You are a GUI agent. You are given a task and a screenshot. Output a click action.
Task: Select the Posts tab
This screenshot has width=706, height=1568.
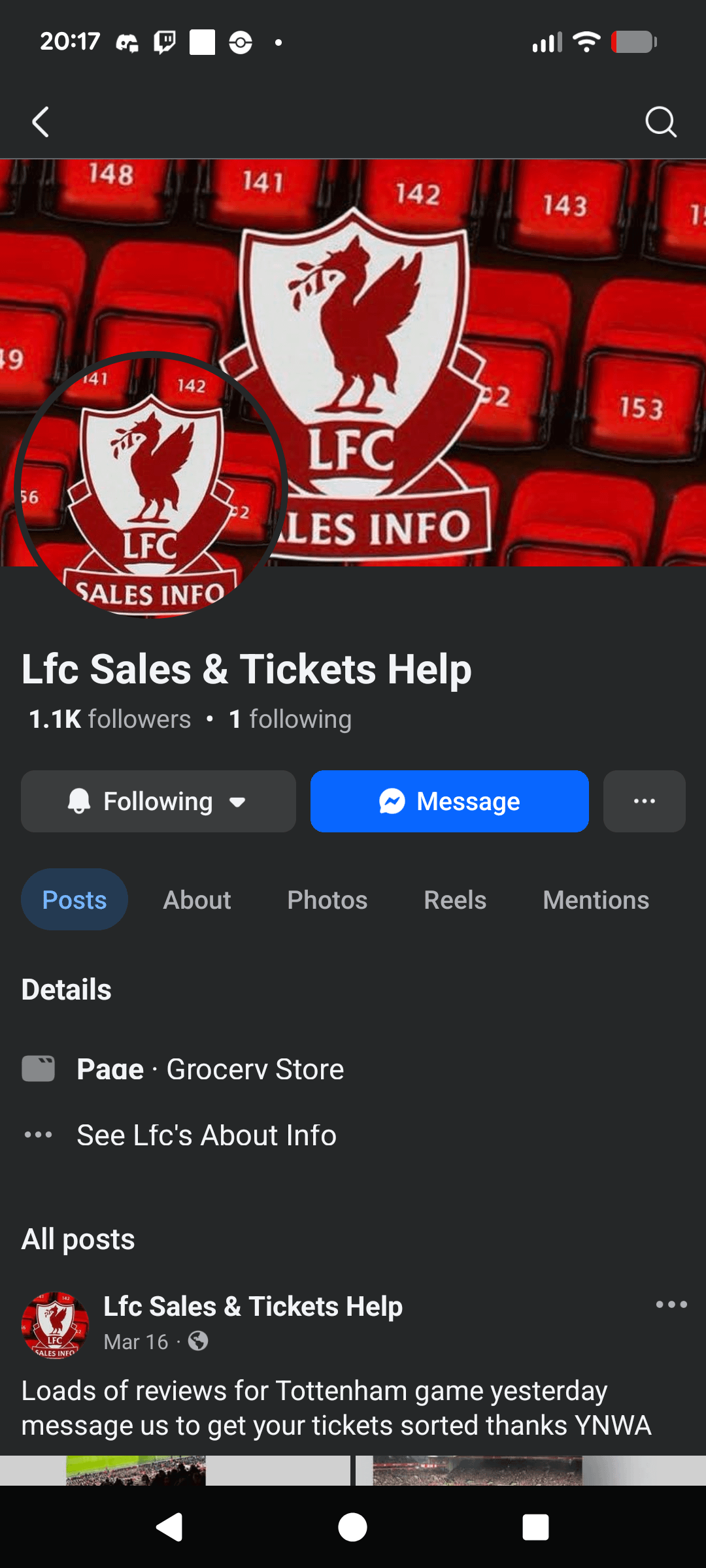(x=75, y=900)
